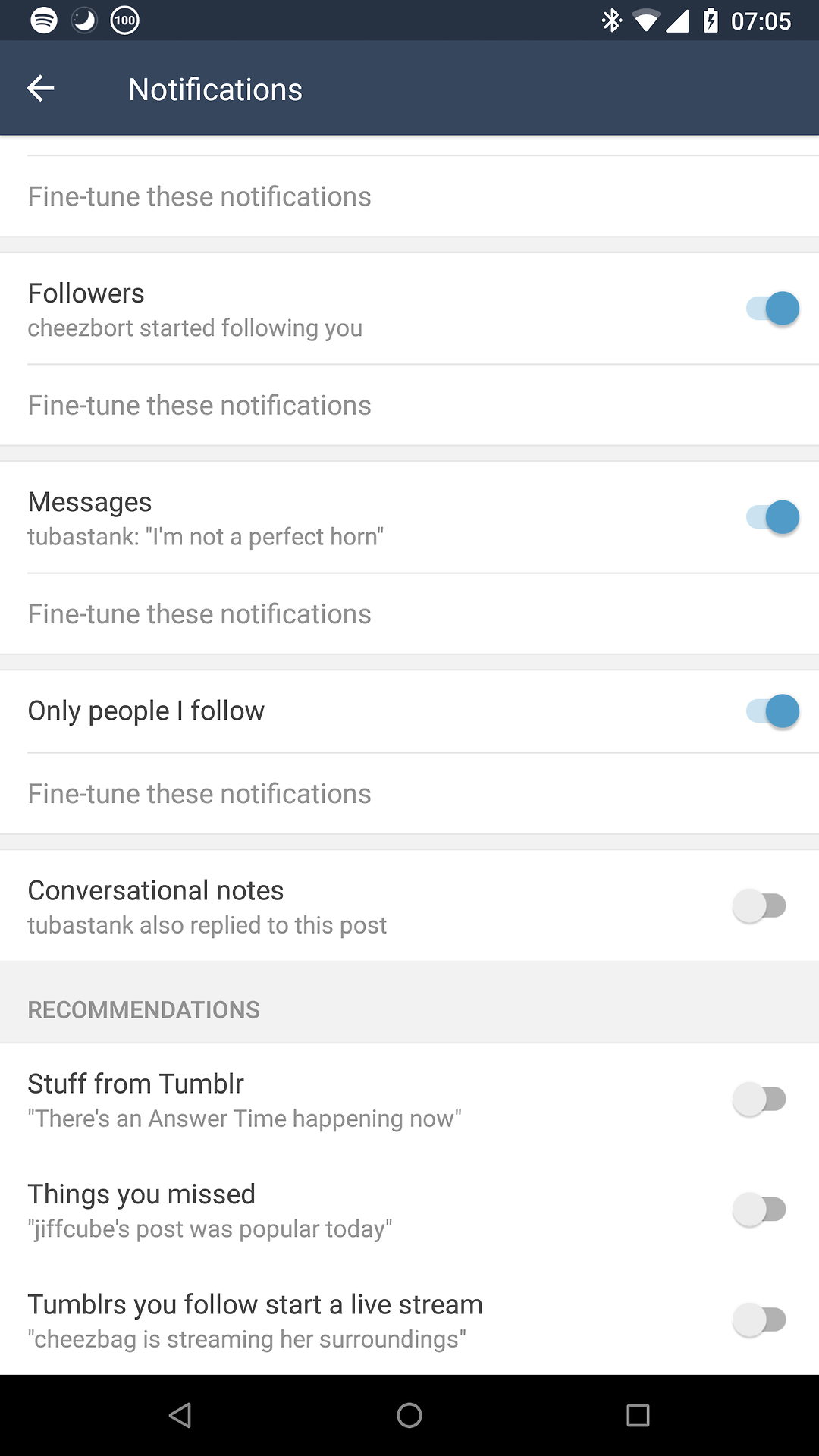
Task: Disable the Messages notifications switch
Action: pos(773,517)
